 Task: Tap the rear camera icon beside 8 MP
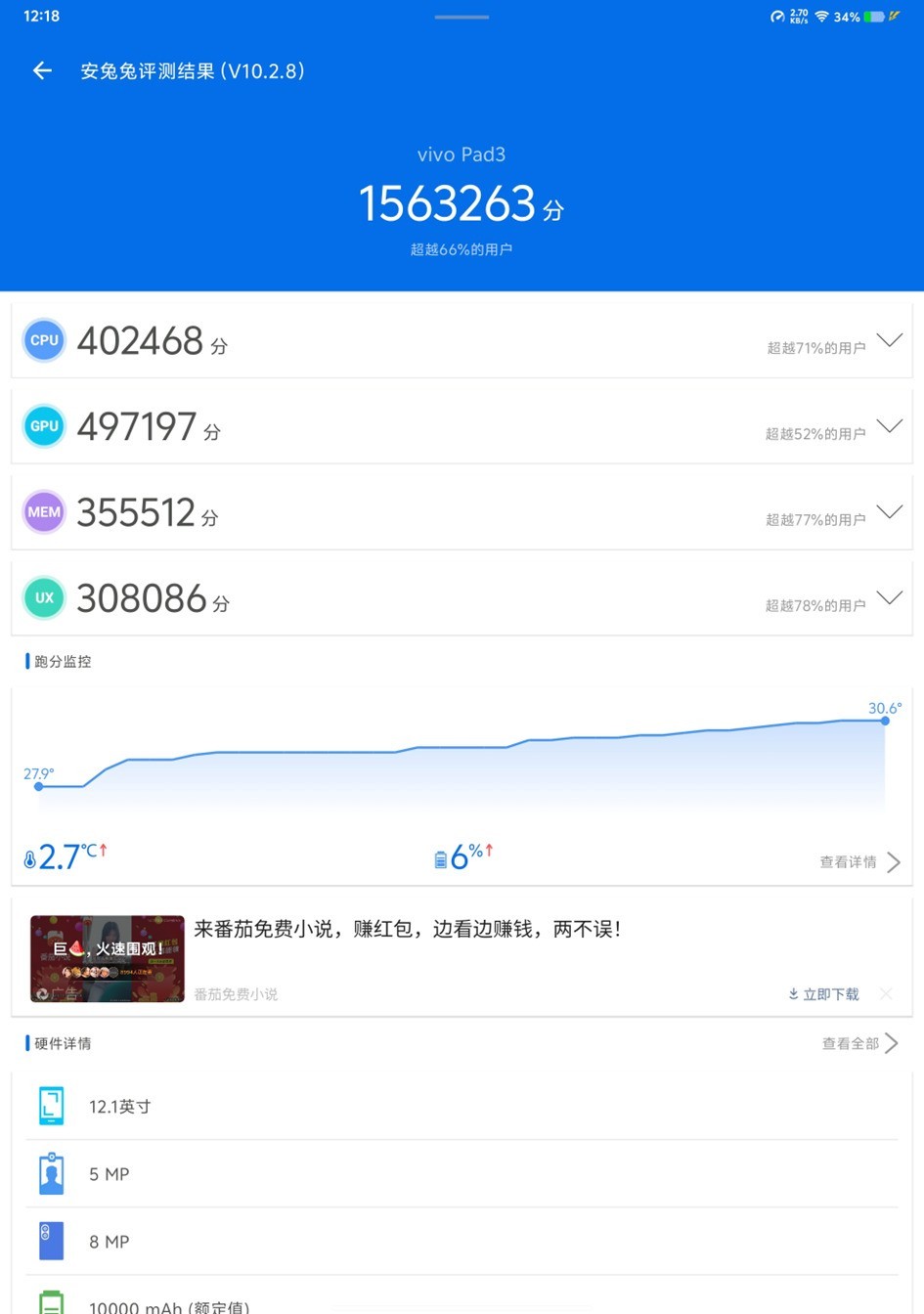tap(50, 1241)
